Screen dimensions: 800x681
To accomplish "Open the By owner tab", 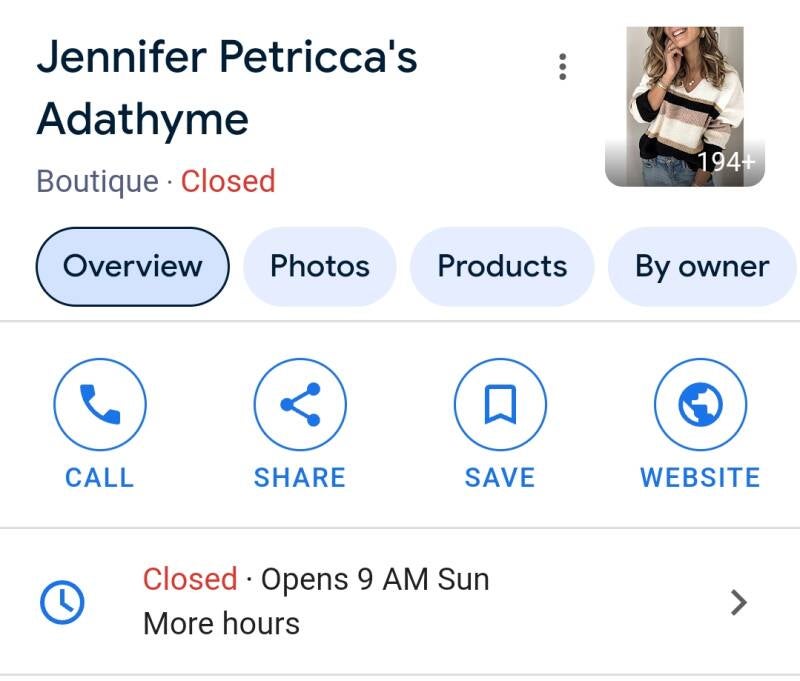I will [702, 266].
